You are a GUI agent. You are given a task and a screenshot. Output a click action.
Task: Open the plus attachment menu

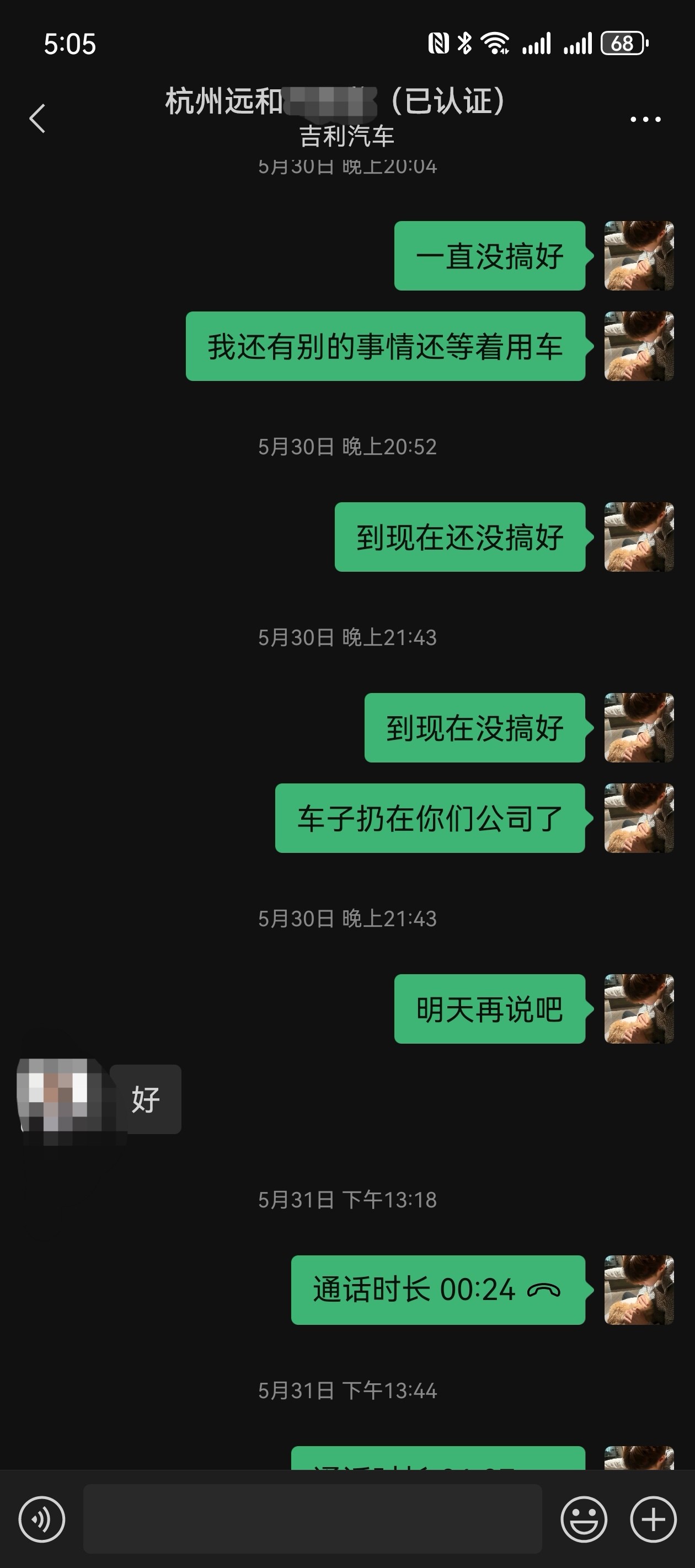(653, 1519)
